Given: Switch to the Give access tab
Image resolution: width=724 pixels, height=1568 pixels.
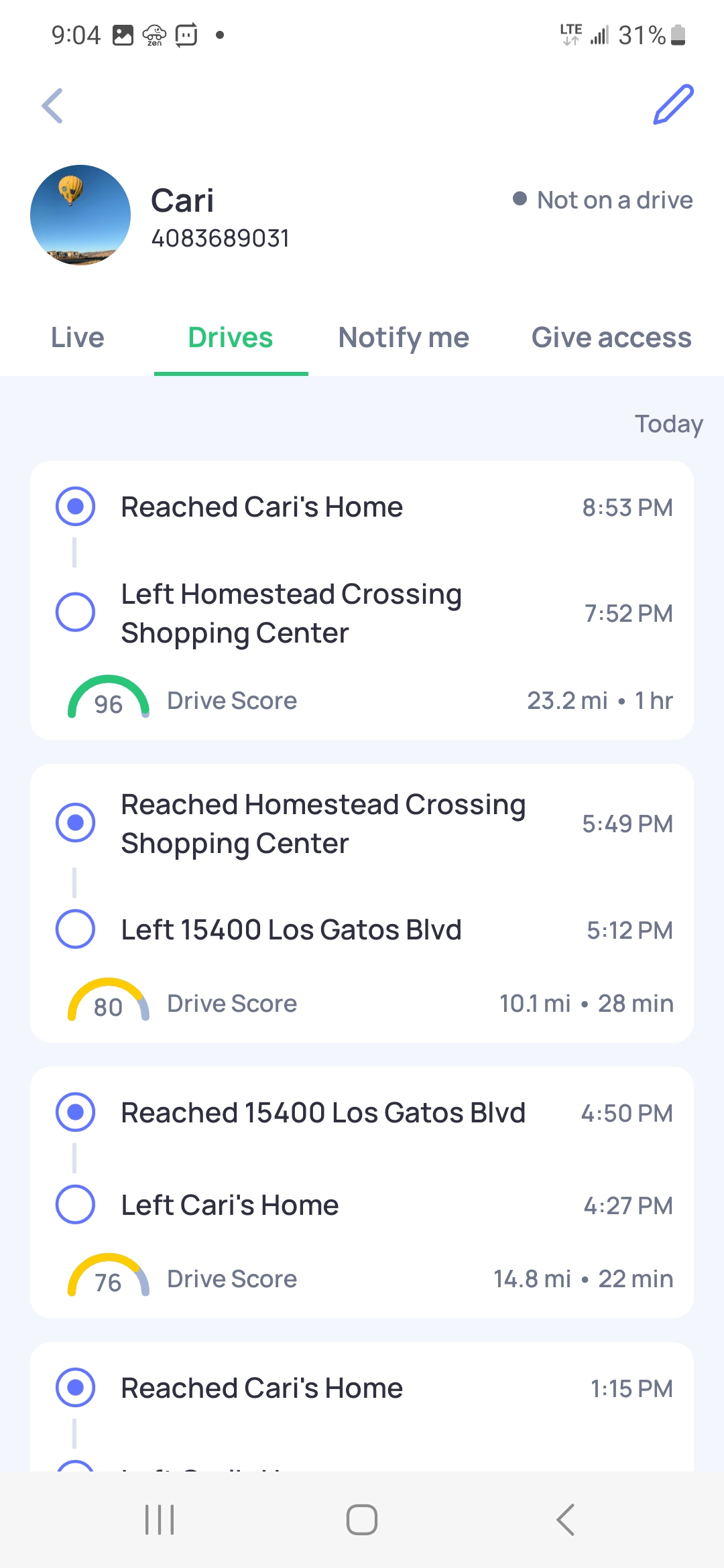Looking at the screenshot, I should click(x=611, y=338).
